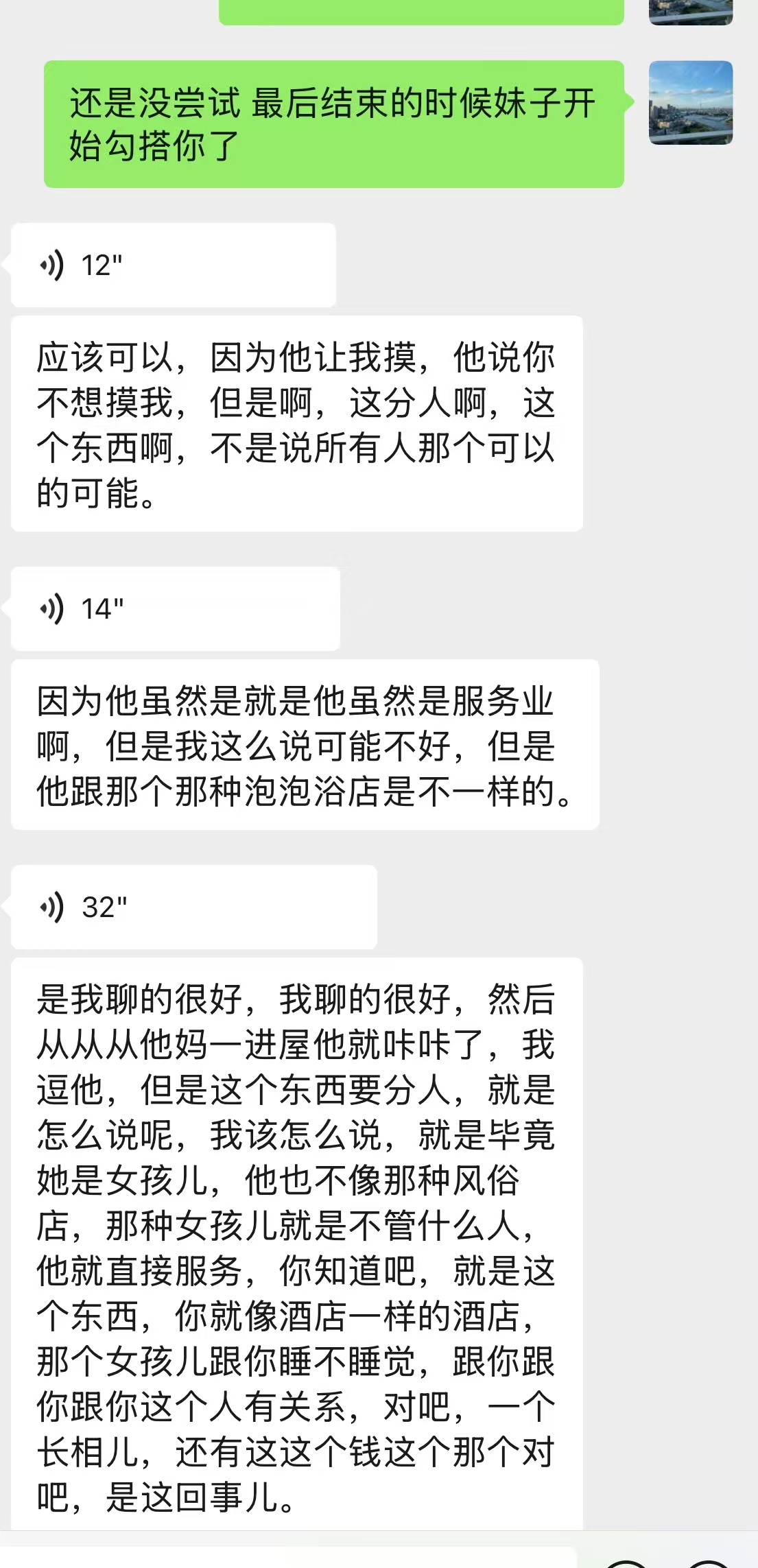The image size is (758, 1568).
Task: Open sender's avatar beside the green message
Action: [690, 103]
